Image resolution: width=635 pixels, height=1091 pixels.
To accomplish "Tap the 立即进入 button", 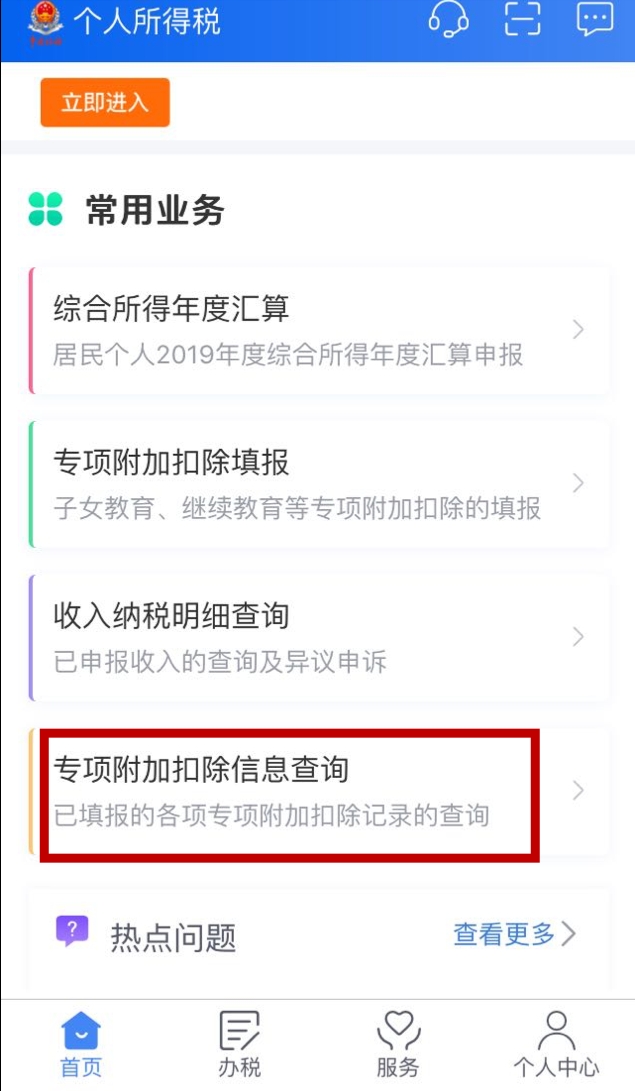I will (x=105, y=103).
